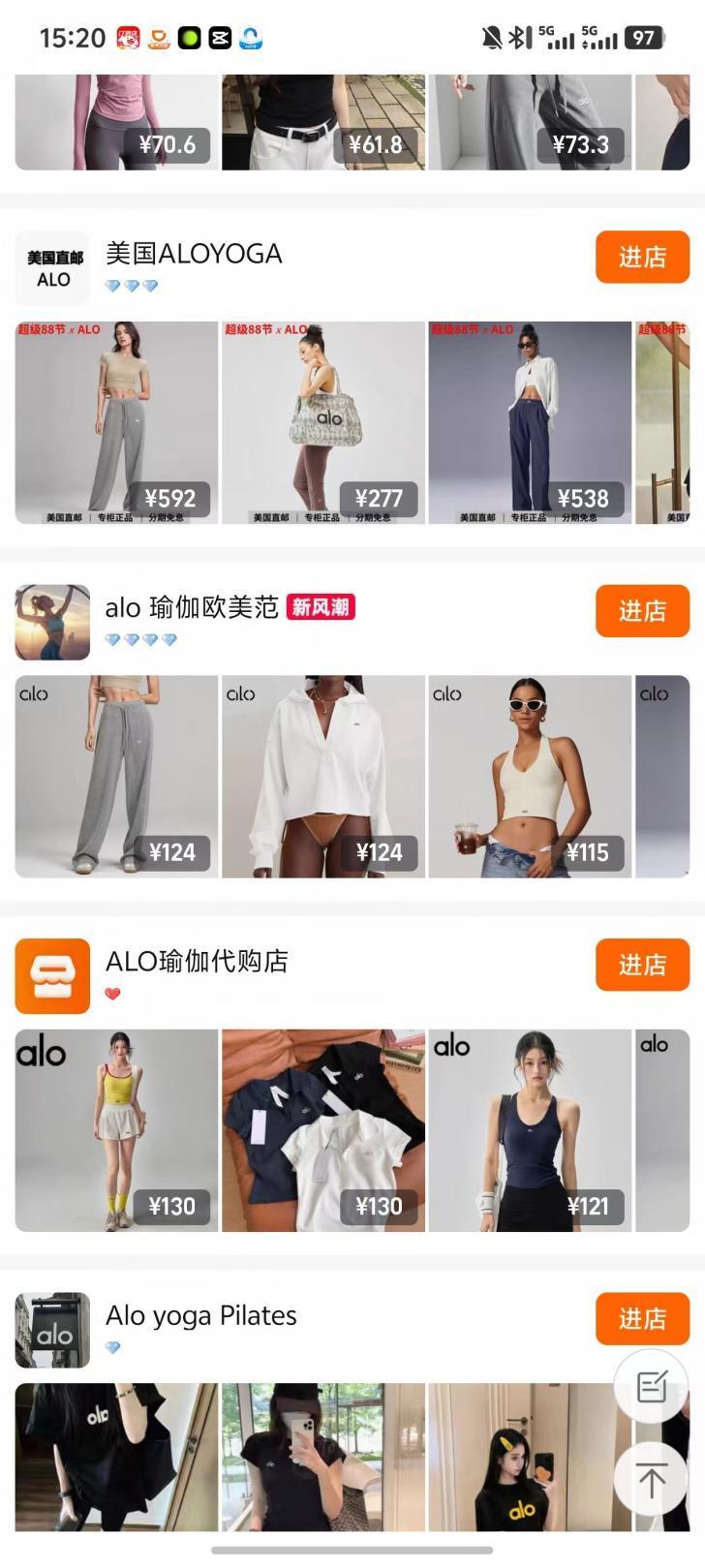
Task: View the ¥115 cream halter top
Action: [530, 776]
